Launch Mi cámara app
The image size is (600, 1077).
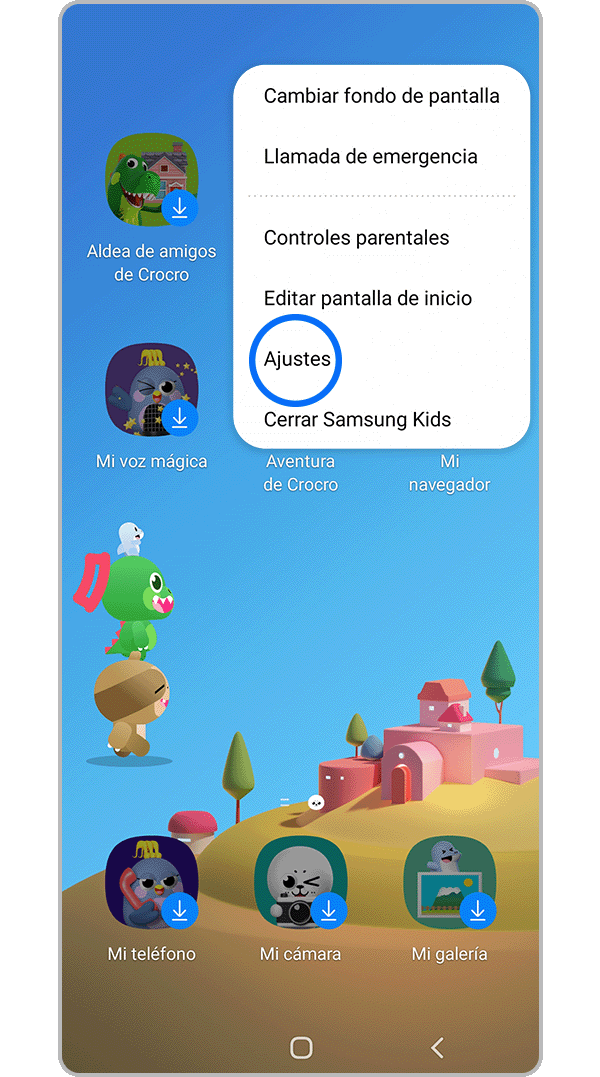click(x=300, y=883)
